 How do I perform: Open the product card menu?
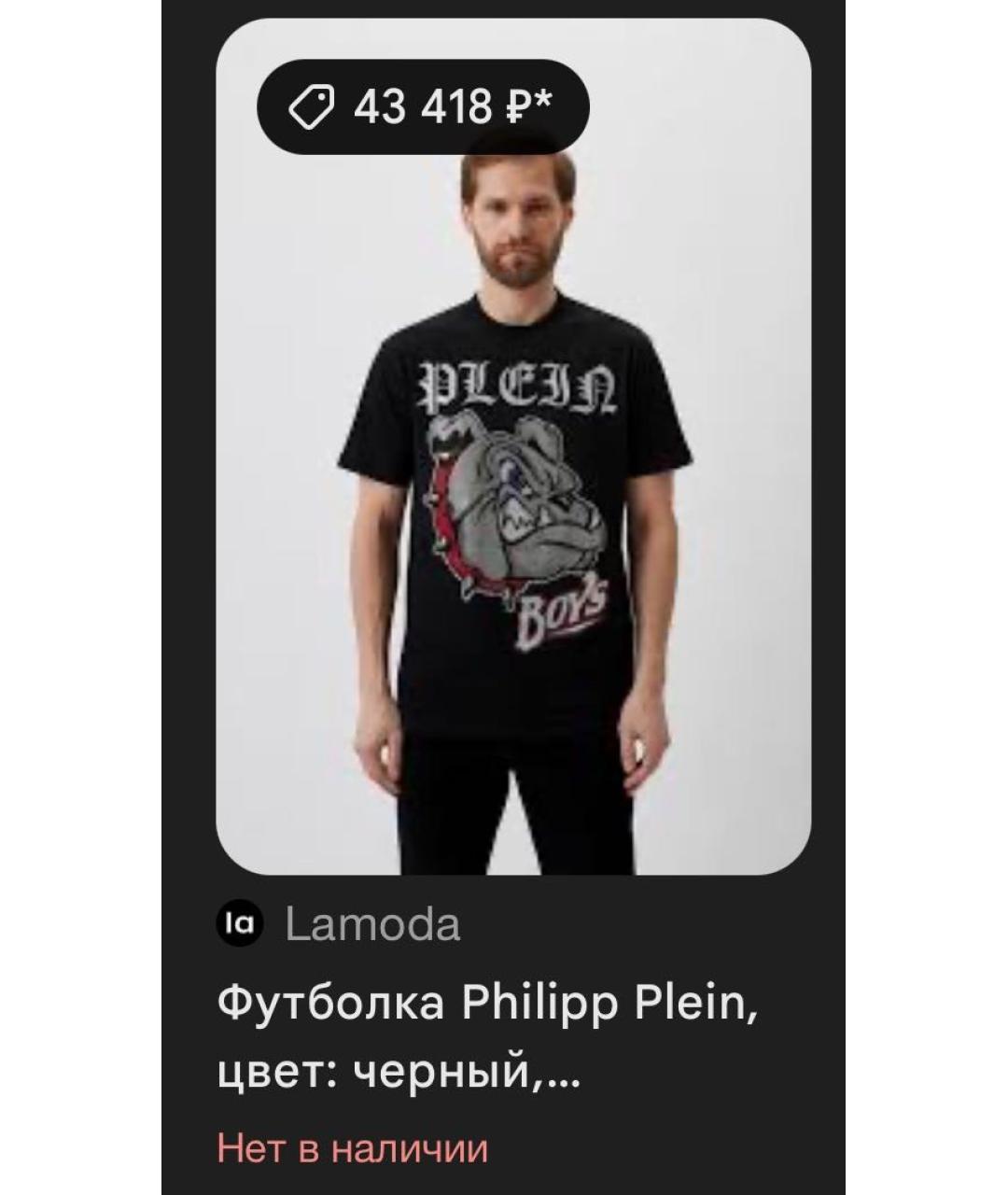pyautogui.click(x=504, y=597)
